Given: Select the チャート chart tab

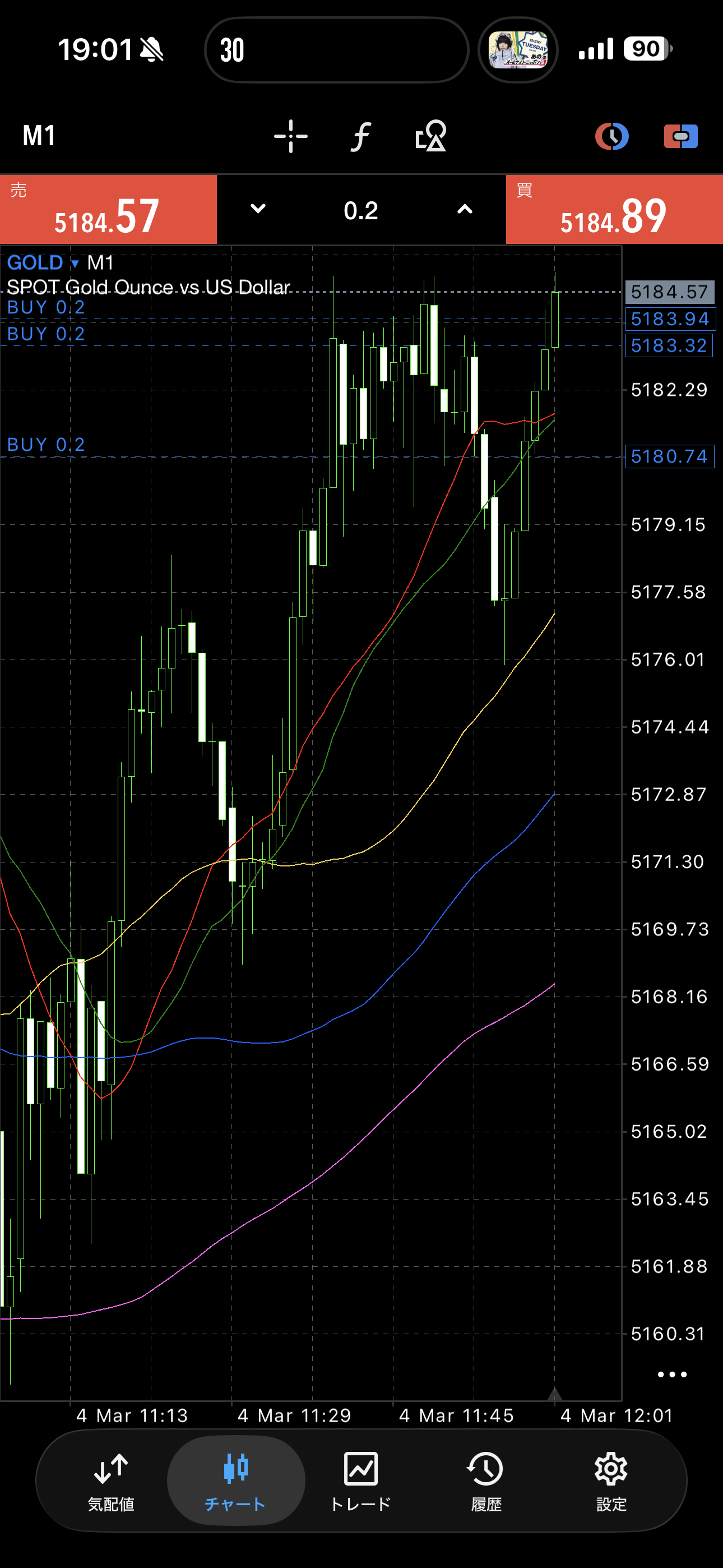Looking at the screenshot, I should pyautogui.click(x=235, y=1481).
